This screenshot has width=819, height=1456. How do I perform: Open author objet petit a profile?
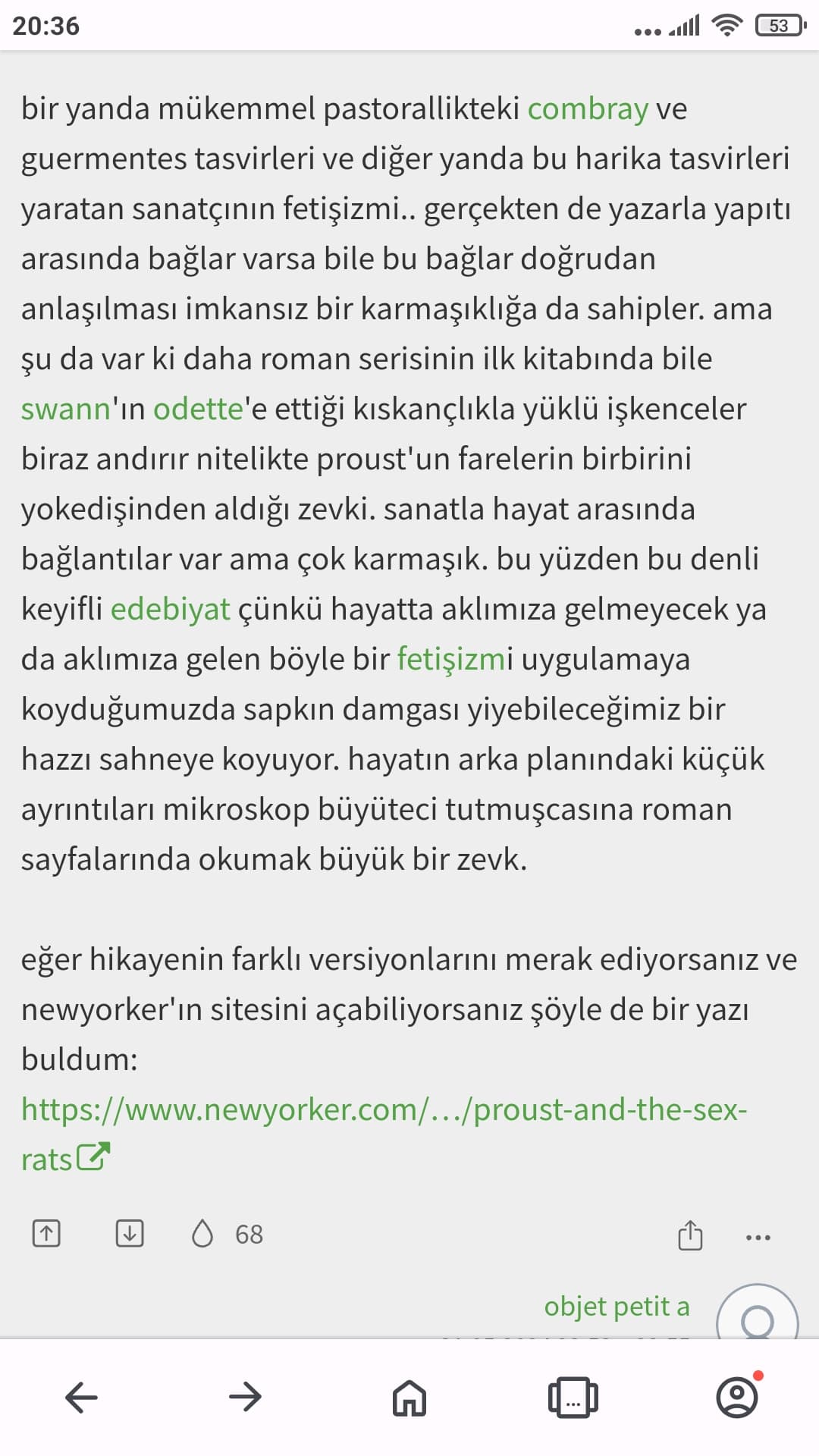[x=617, y=1306]
